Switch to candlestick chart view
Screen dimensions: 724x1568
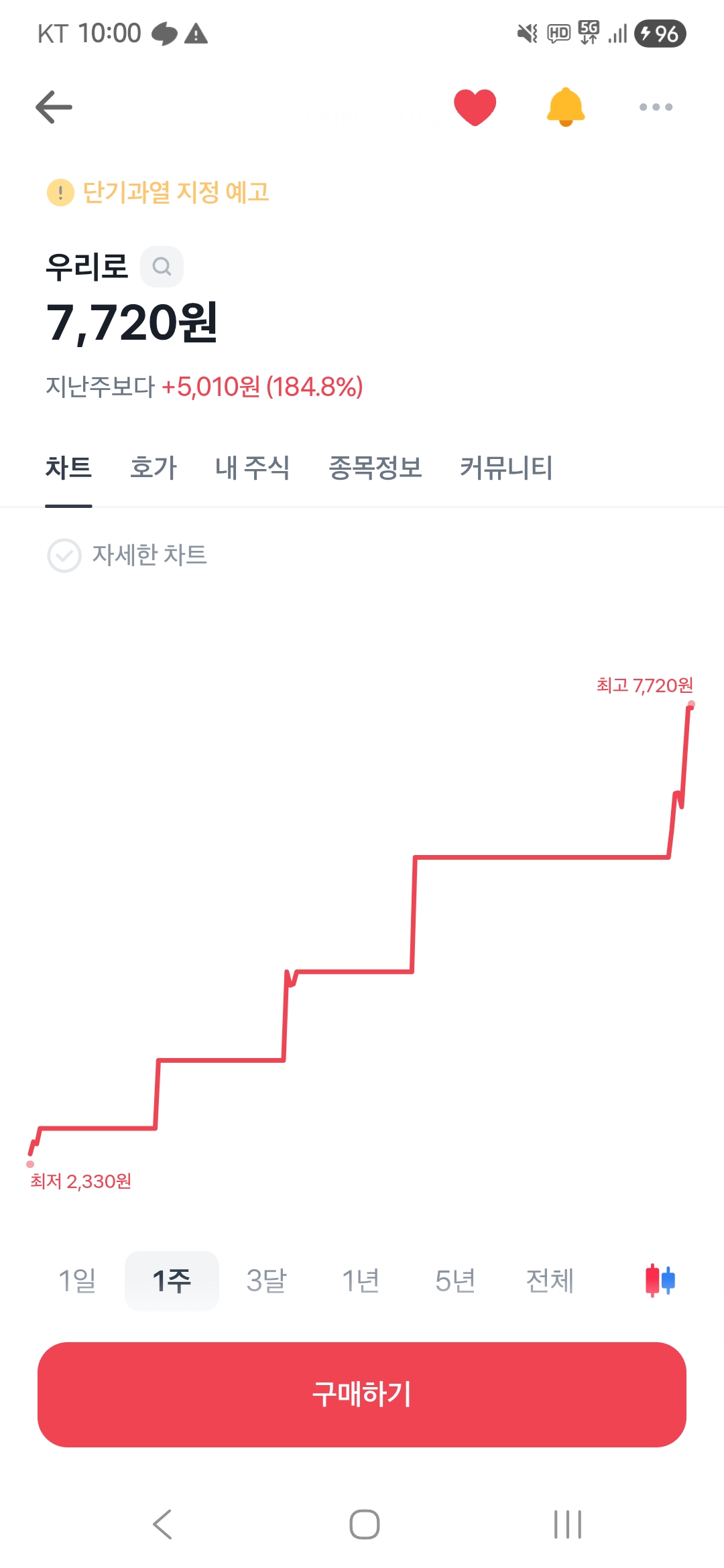tap(660, 1281)
